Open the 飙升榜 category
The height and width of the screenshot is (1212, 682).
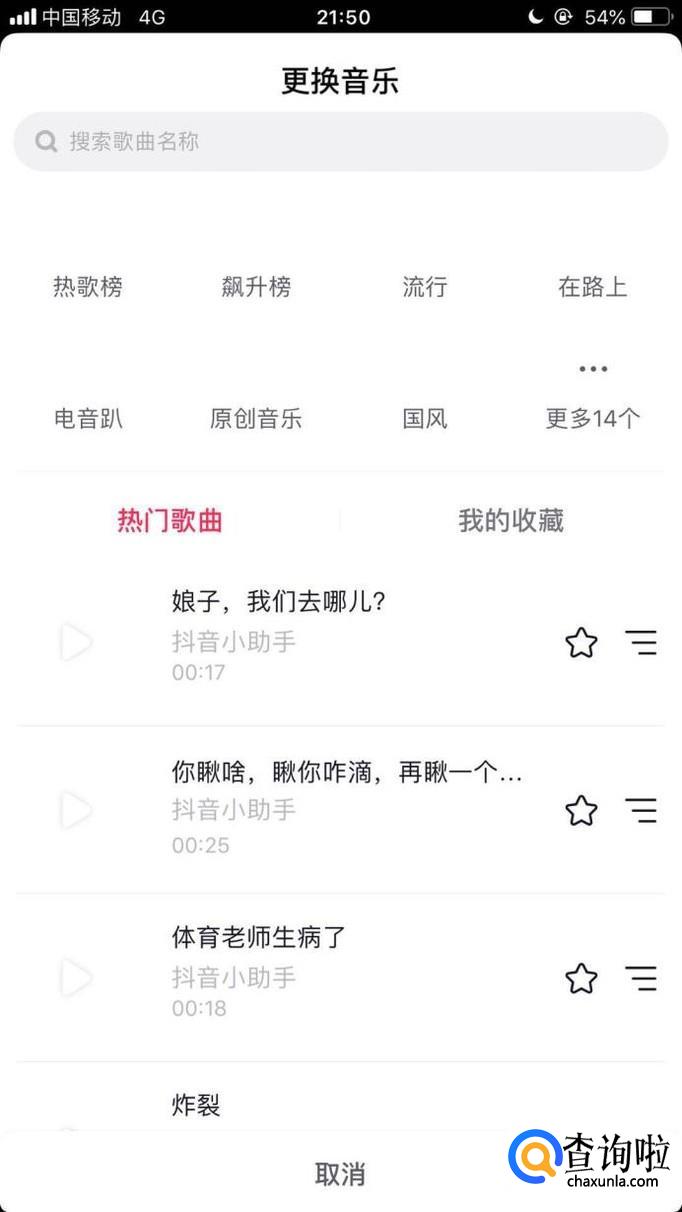click(256, 287)
